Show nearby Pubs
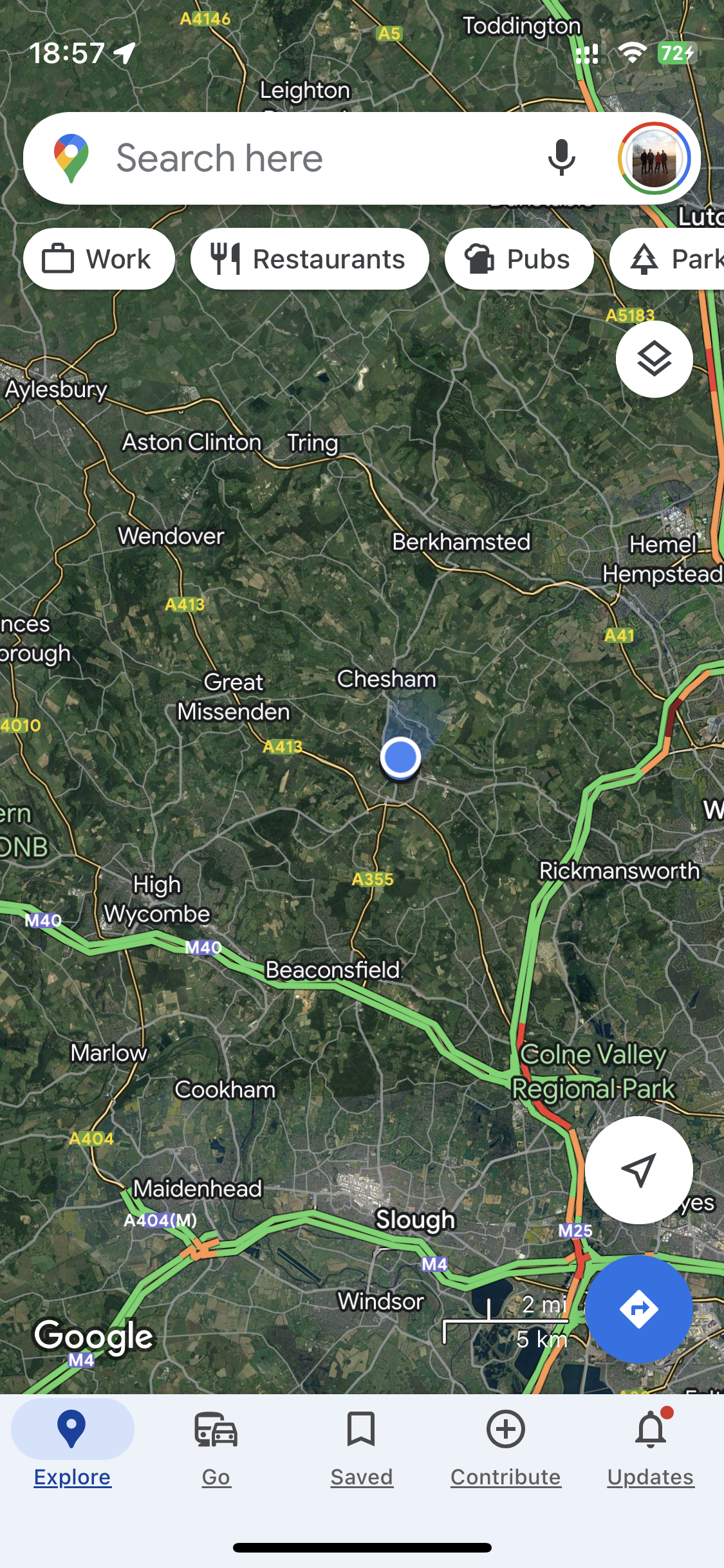 [x=519, y=259]
